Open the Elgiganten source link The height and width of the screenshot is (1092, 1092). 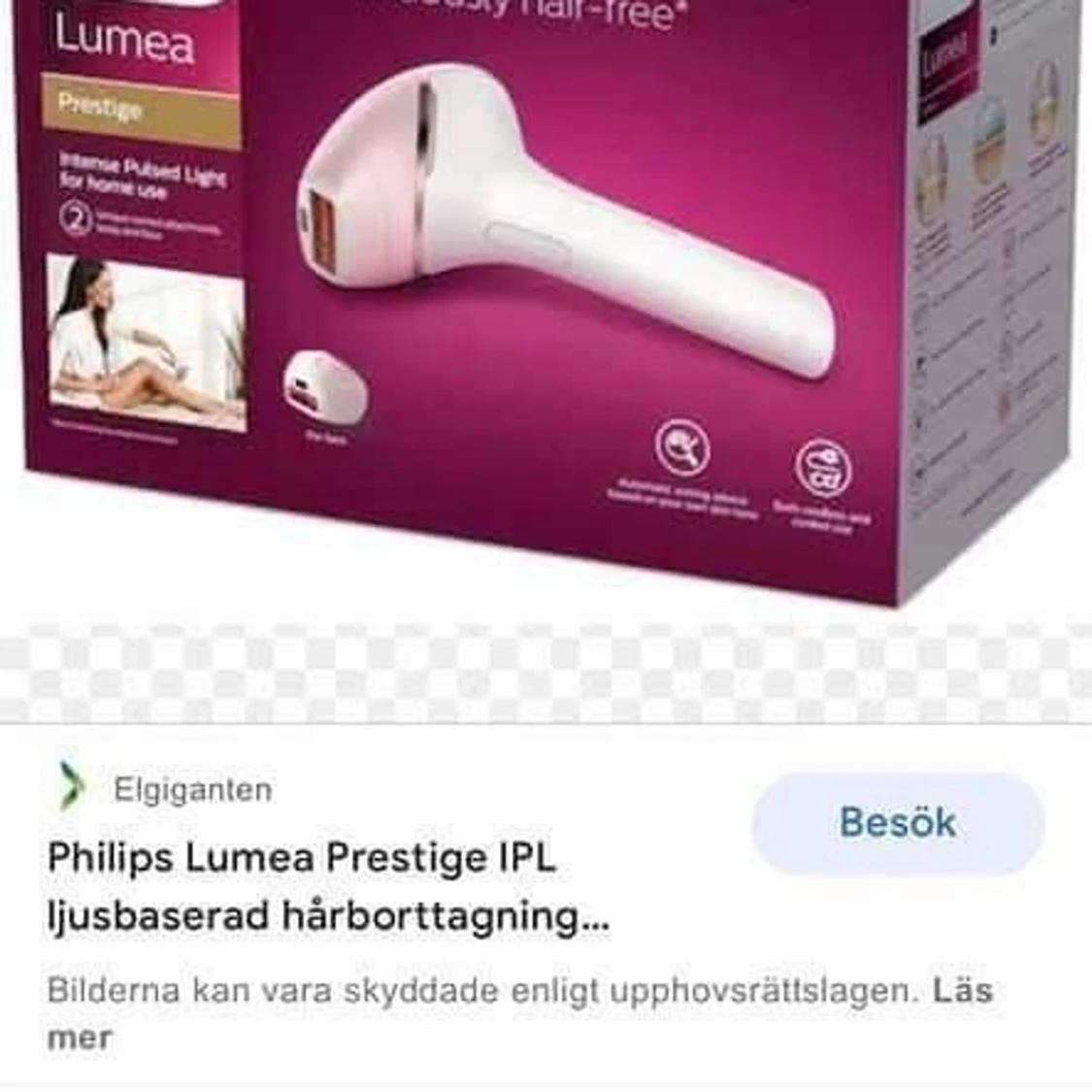click(x=192, y=789)
